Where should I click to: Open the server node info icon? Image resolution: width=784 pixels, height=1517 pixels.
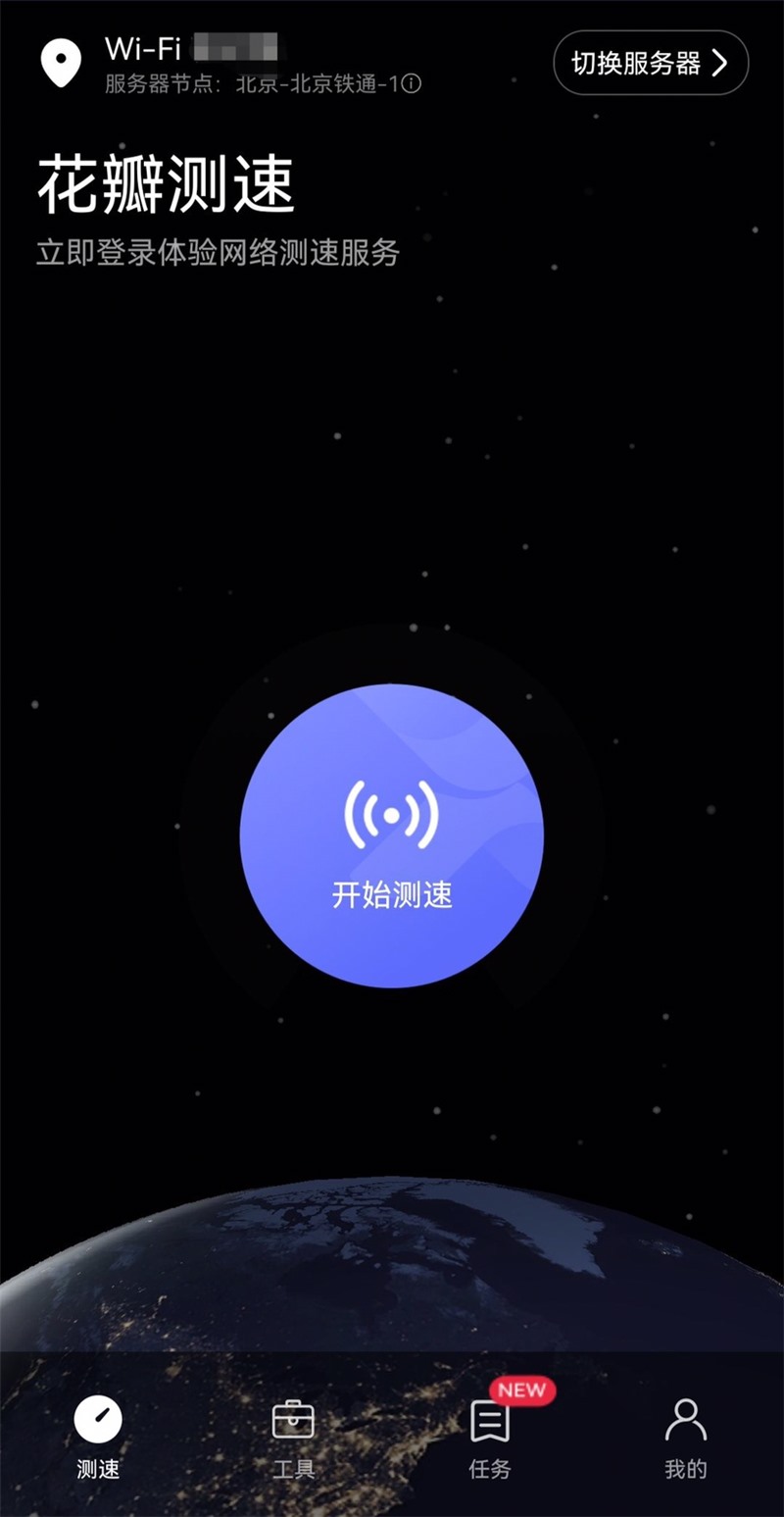[x=413, y=84]
